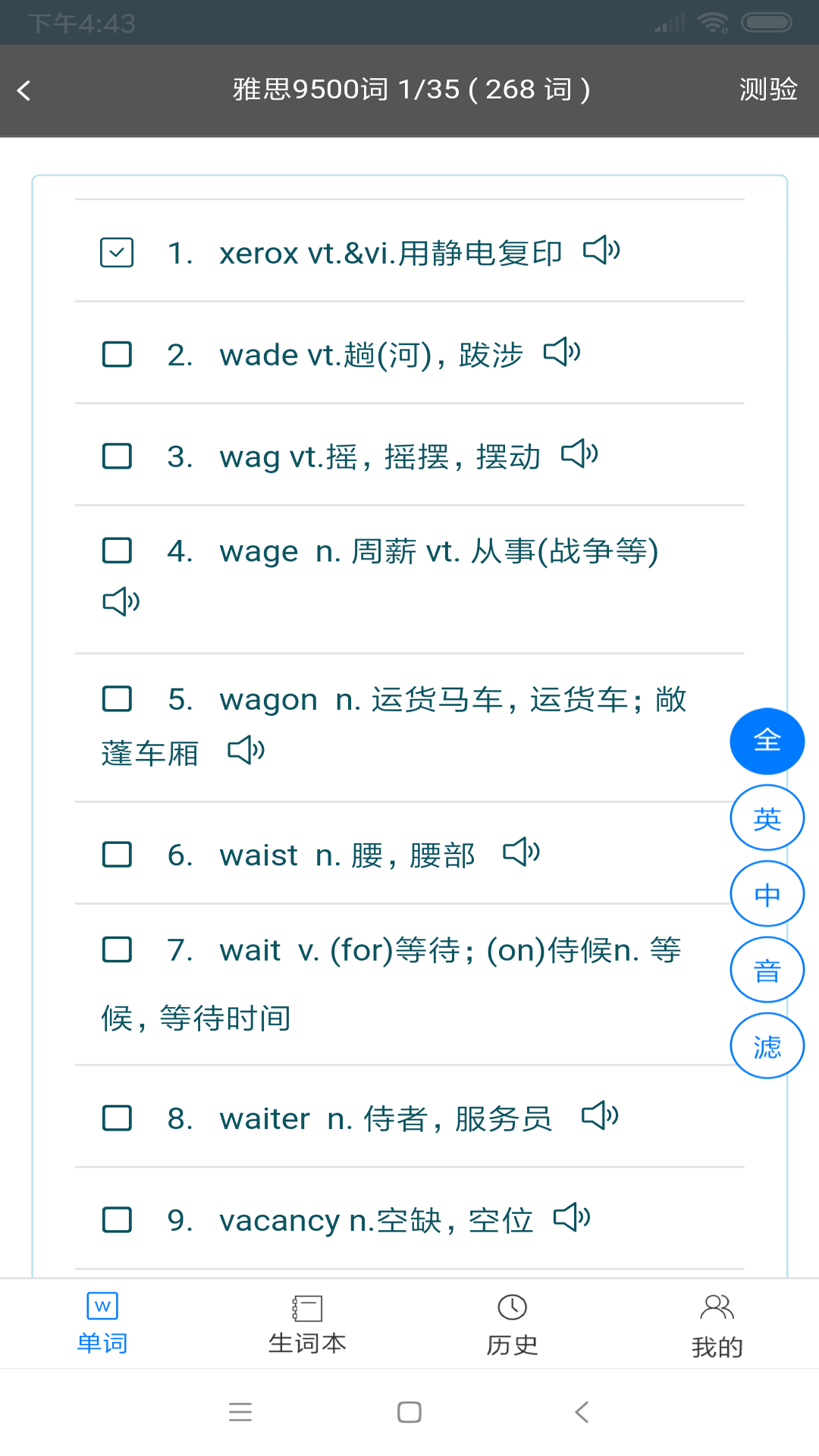
Task: Check the checkbox next to wage
Action: [x=116, y=551]
